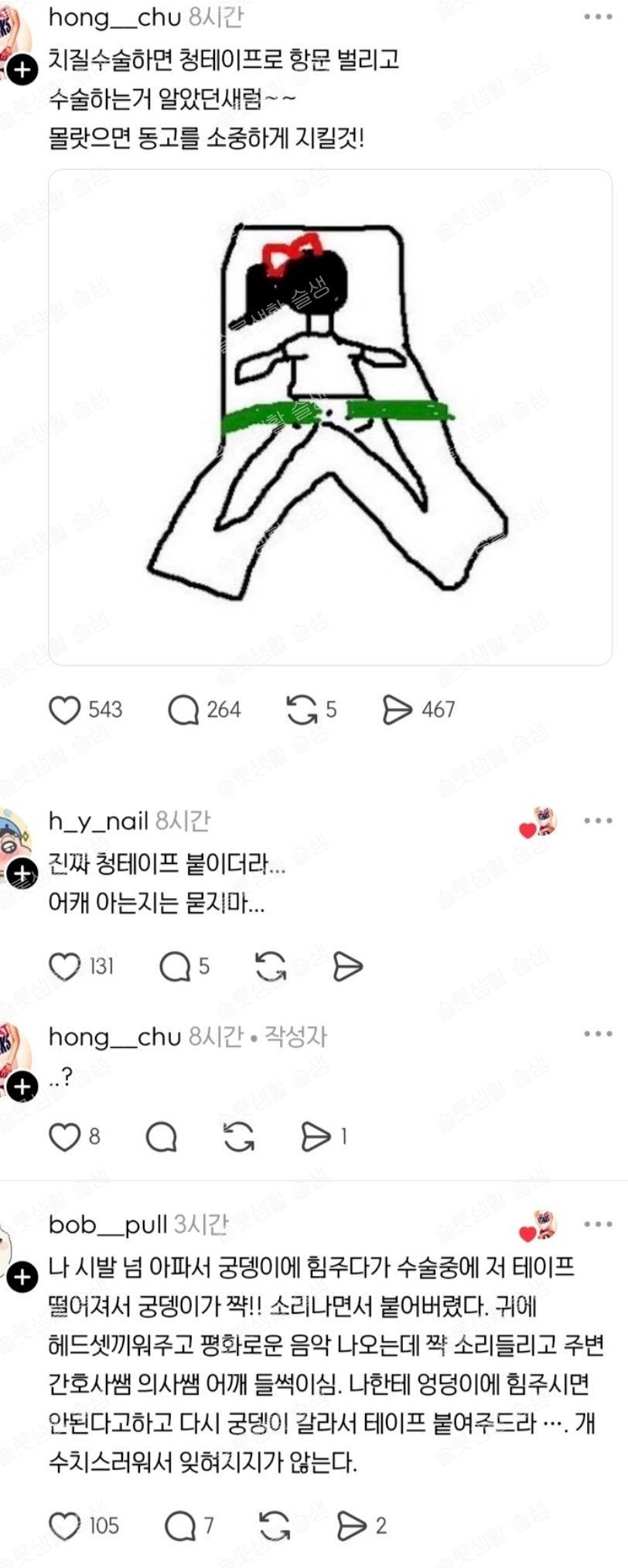Reply to bob__pull's comment
628x1568 pixels.
[x=179, y=1525]
